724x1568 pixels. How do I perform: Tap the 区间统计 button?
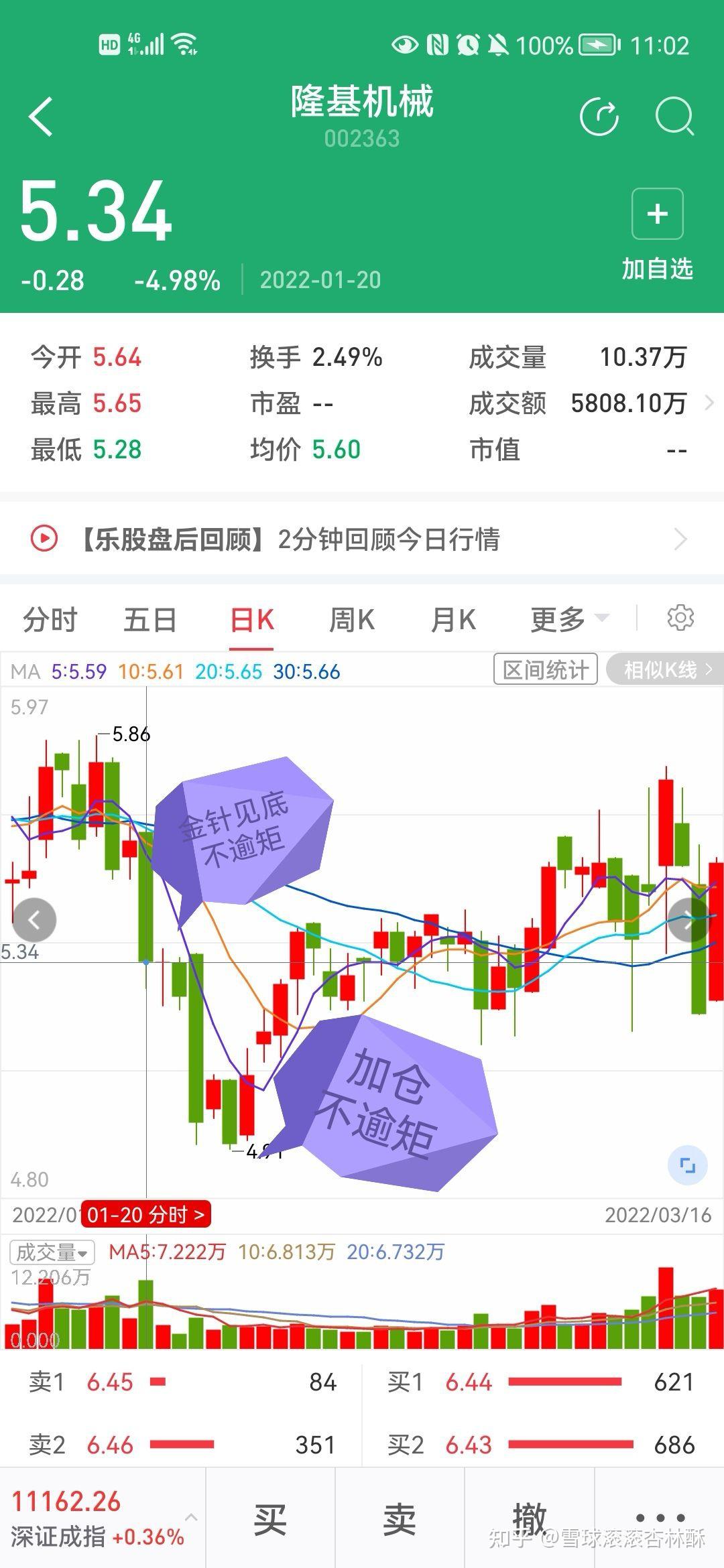coord(546,669)
